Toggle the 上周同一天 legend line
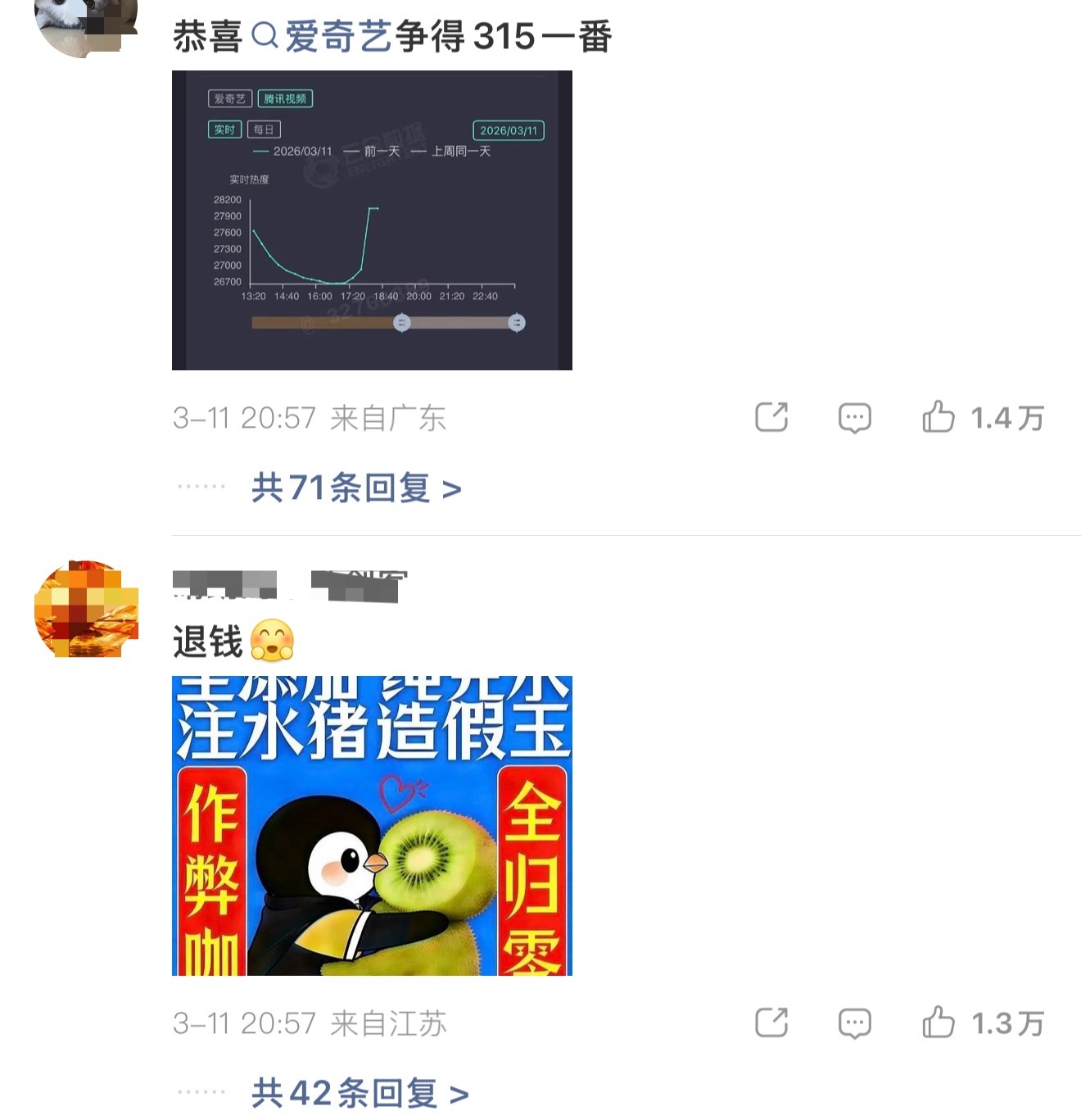1081x1120 pixels. click(463, 152)
